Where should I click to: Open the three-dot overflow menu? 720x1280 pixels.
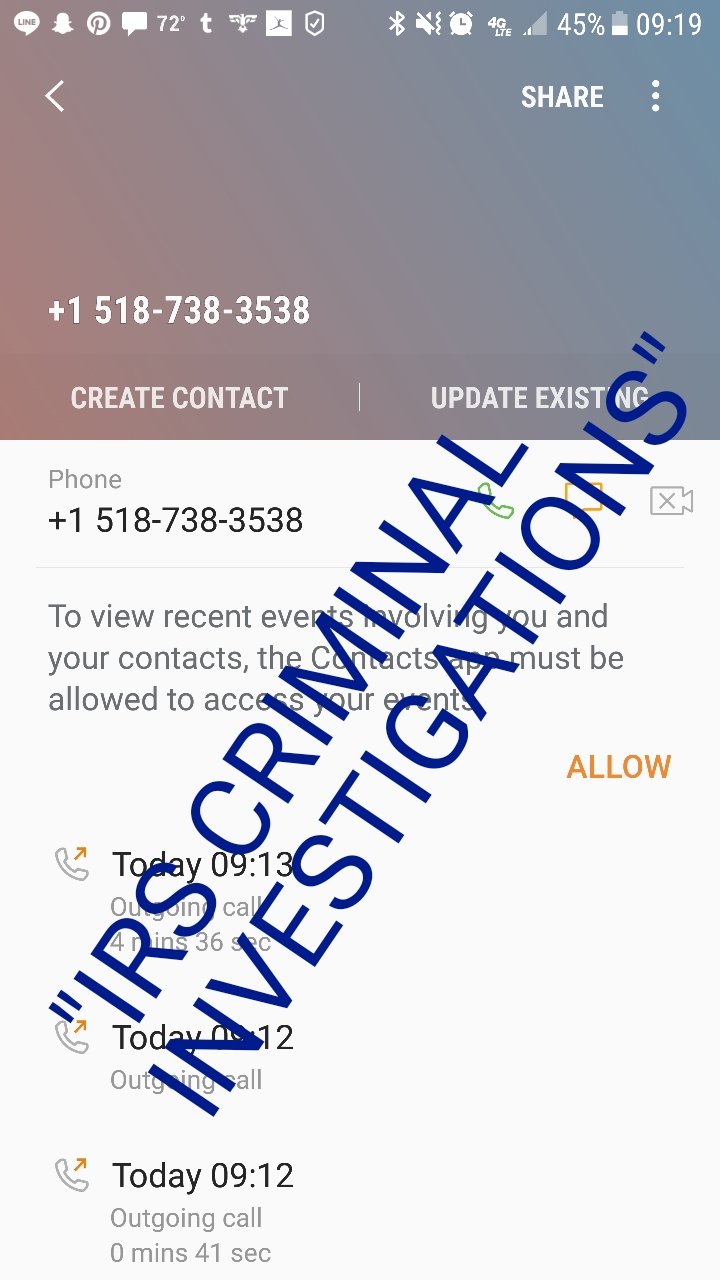(x=655, y=97)
